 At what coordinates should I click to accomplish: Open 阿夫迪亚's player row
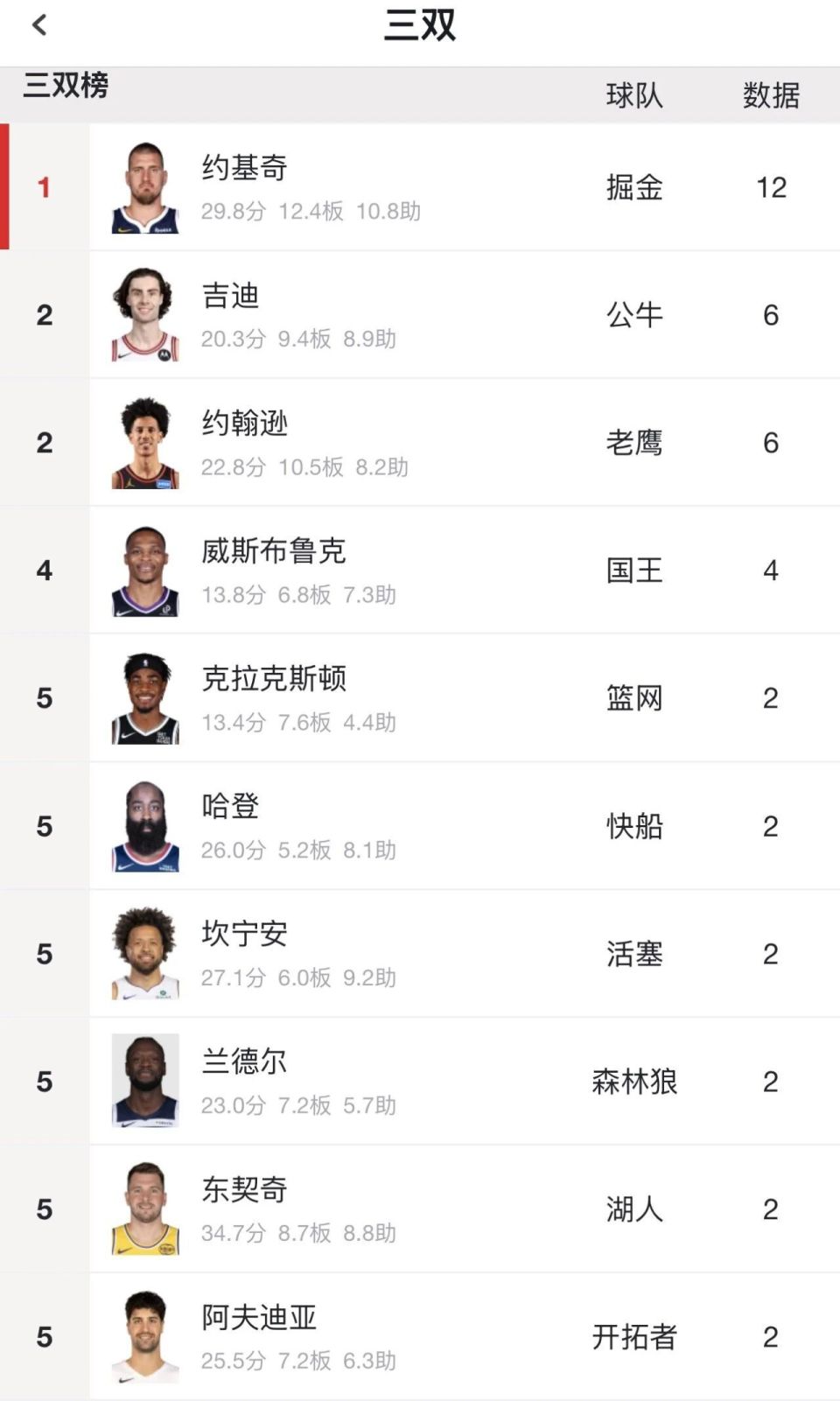(420, 1337)
